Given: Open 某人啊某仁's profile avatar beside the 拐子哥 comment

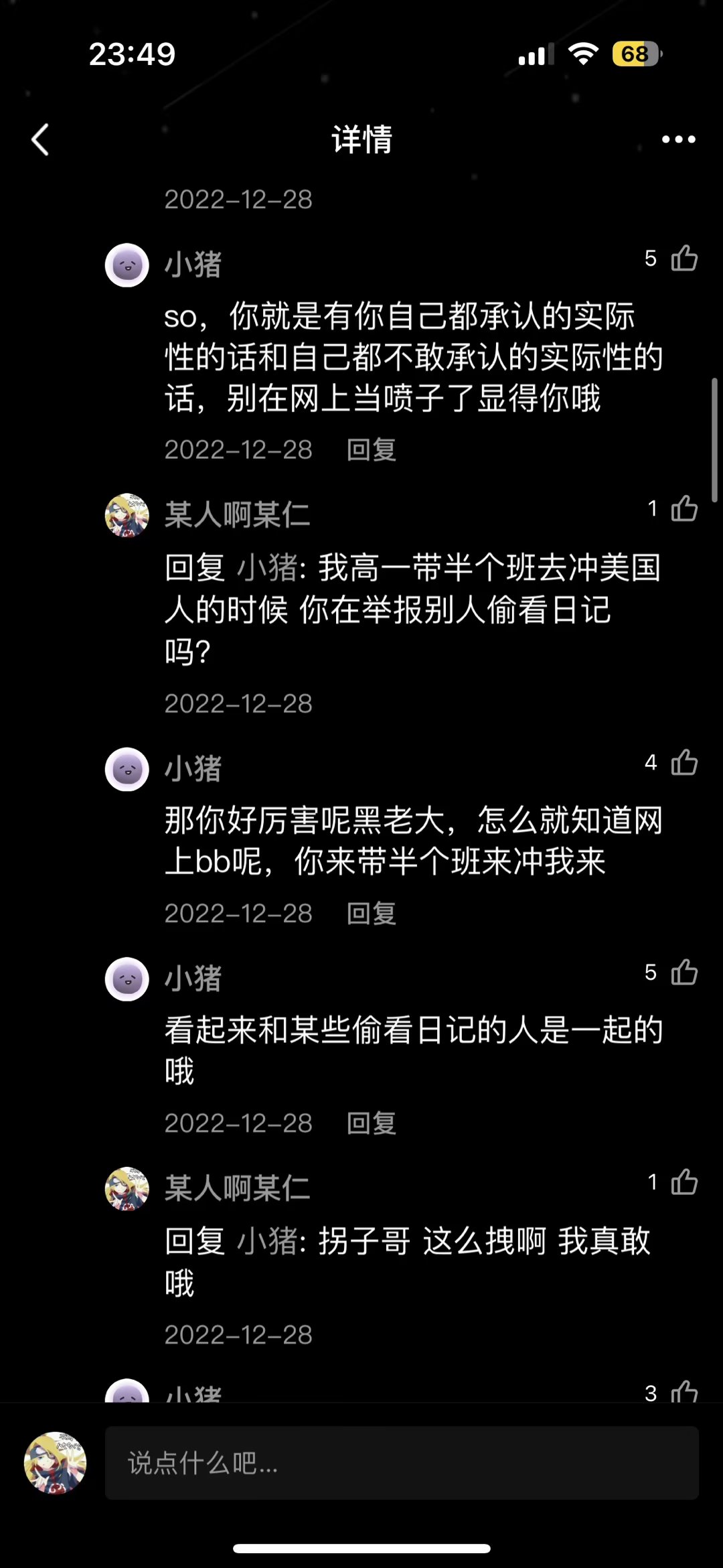Looking at the screenshot, I should 127,1189.
